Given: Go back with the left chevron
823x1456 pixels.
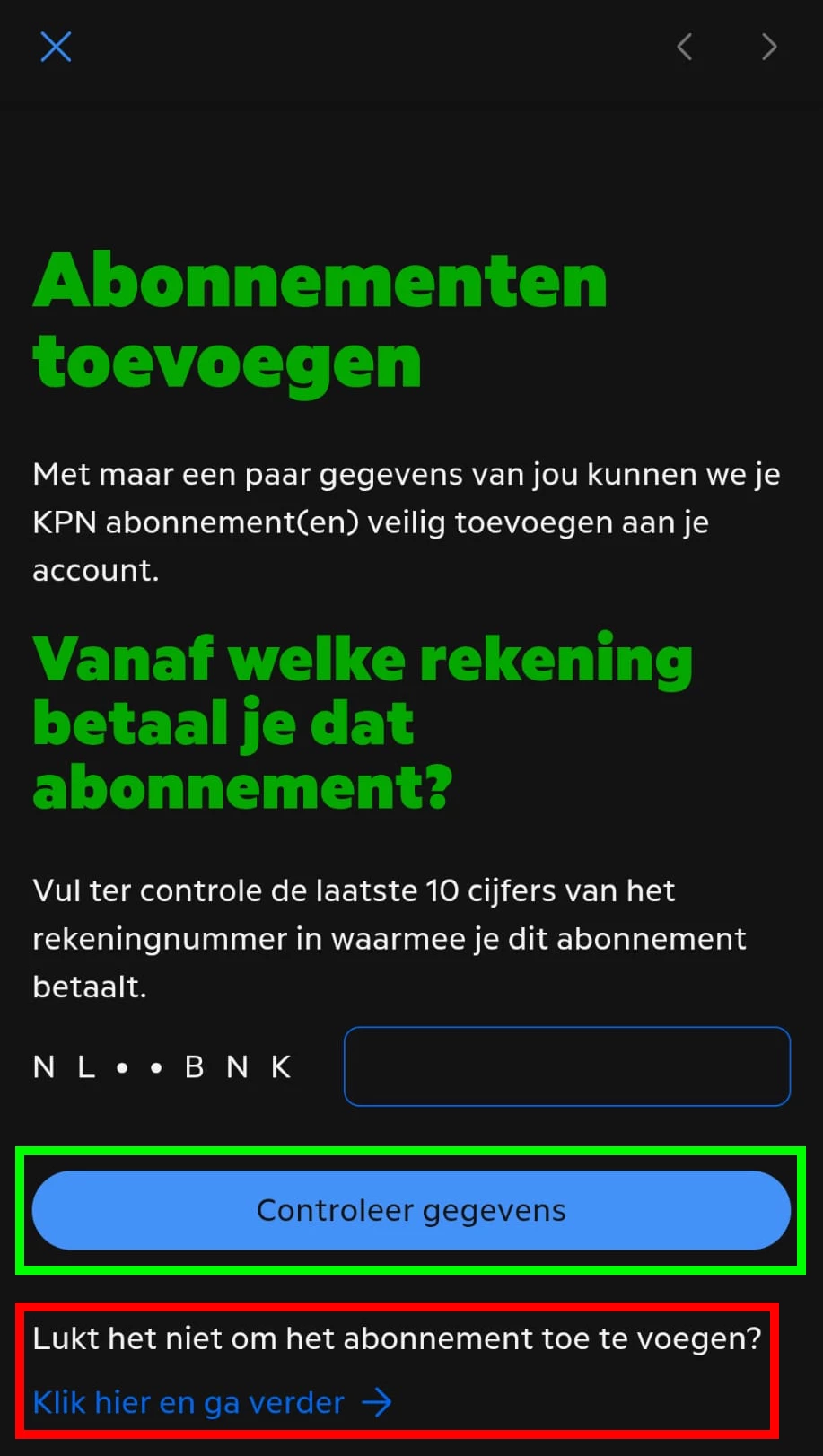Looking at the screenshot, I should tap(685, 47).
